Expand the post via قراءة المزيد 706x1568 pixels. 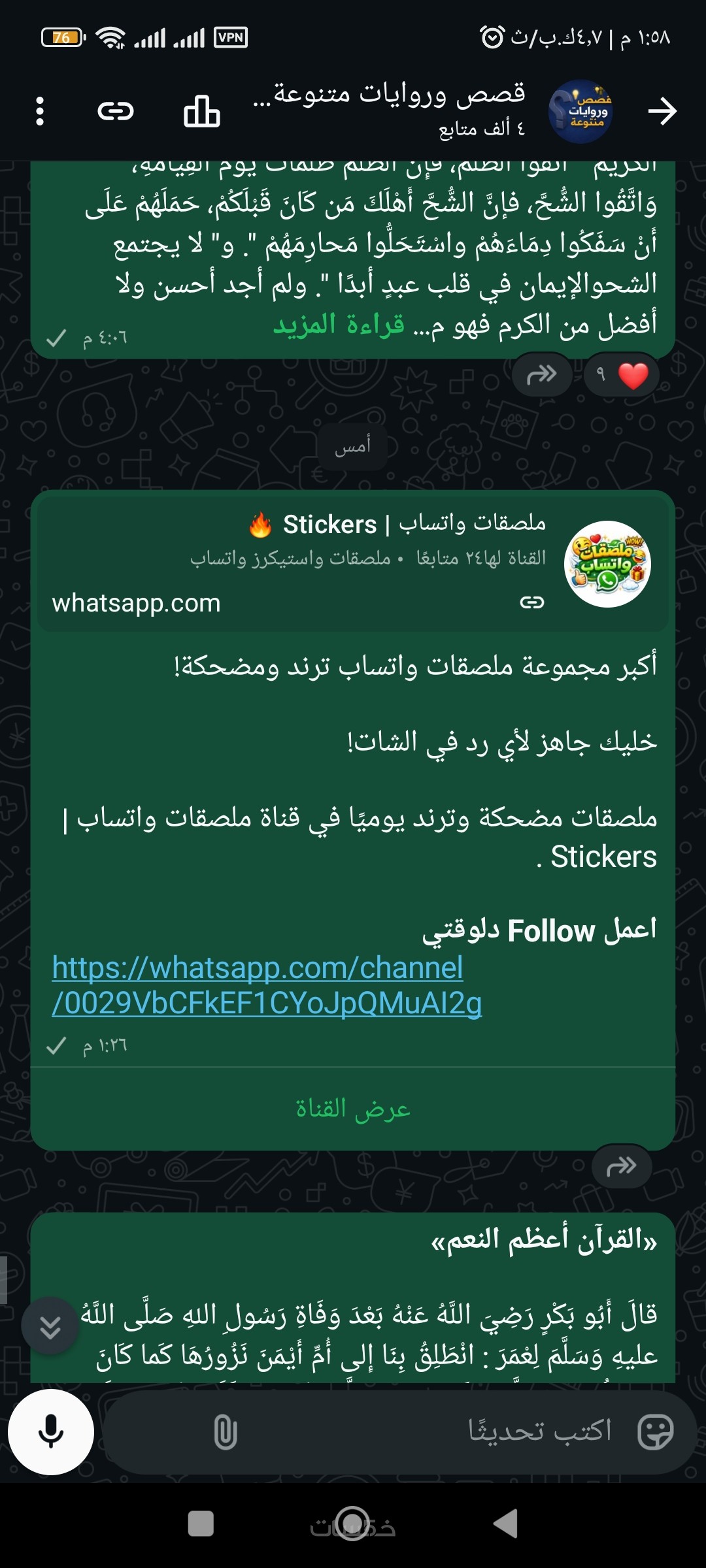click(x=339, y=324)
